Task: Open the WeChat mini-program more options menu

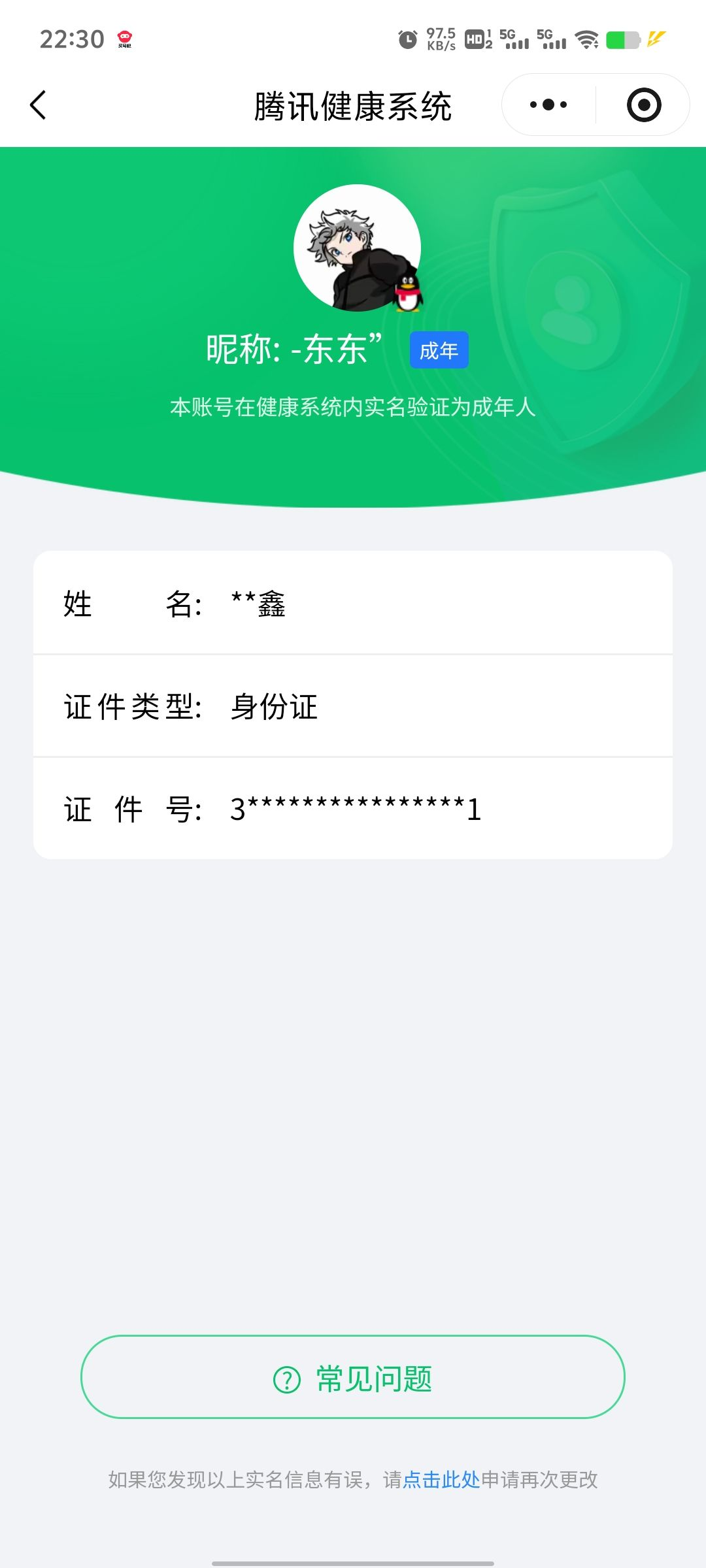Action: [549, 105]
